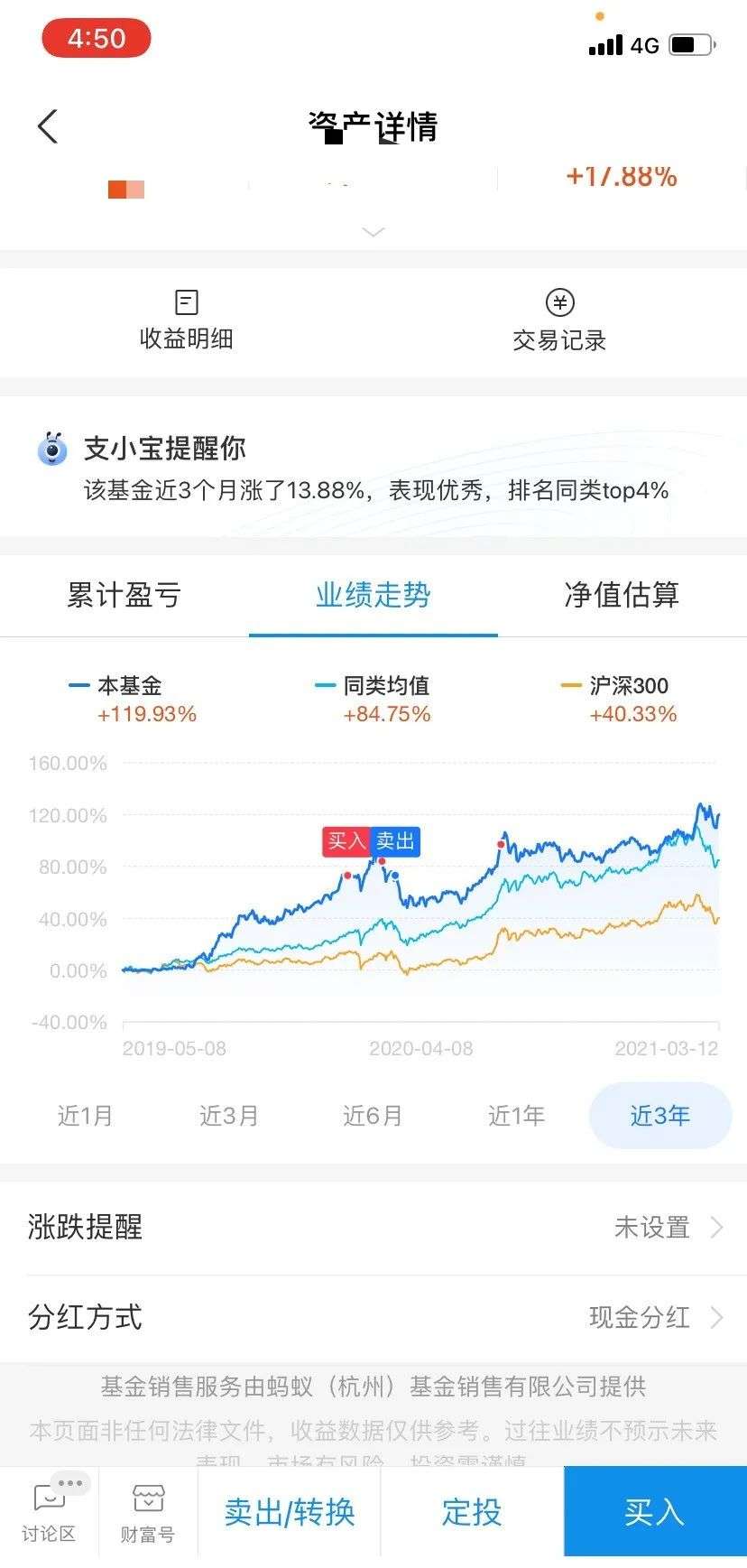Tap the blue 买入 buy button
The width and height of the screenshot is (747, 1568).
(x=655, y=1512)
